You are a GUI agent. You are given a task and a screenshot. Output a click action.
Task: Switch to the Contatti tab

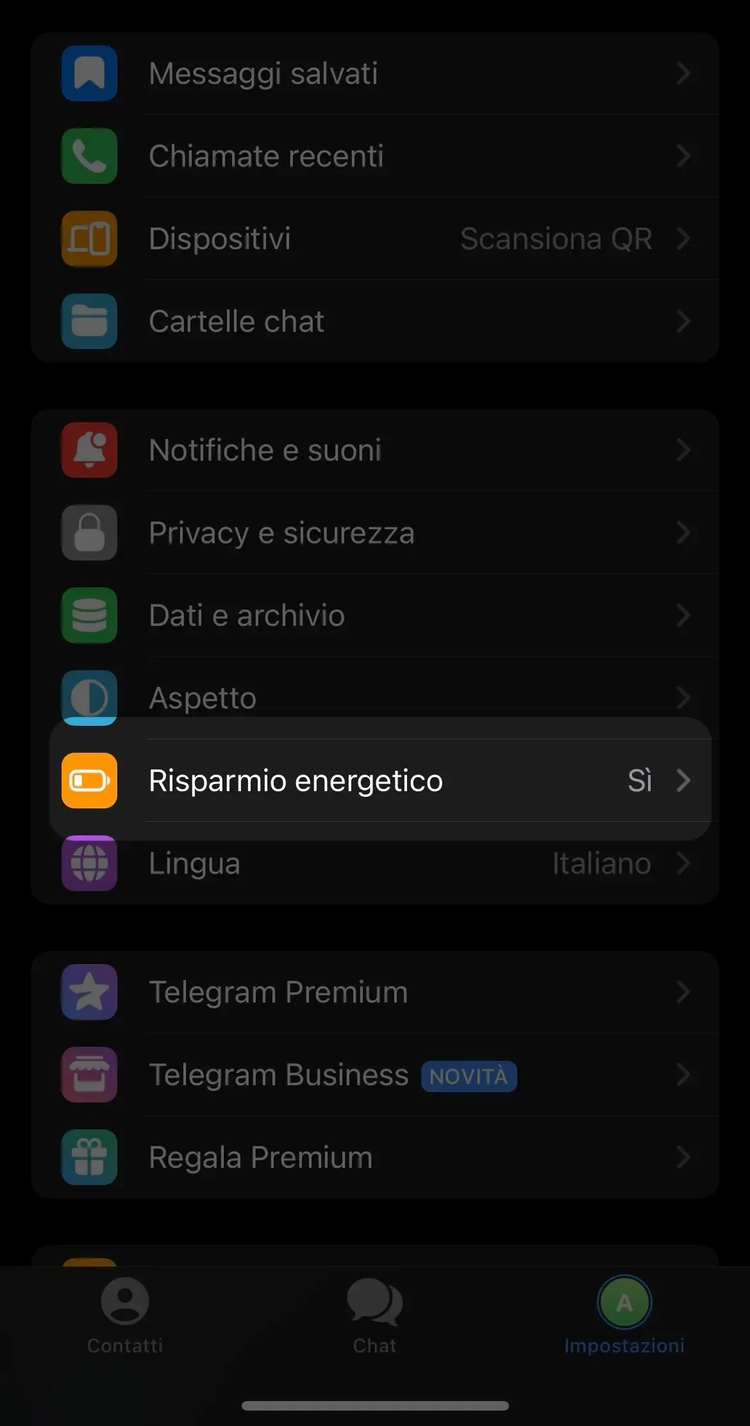(x=124, y=1318)
